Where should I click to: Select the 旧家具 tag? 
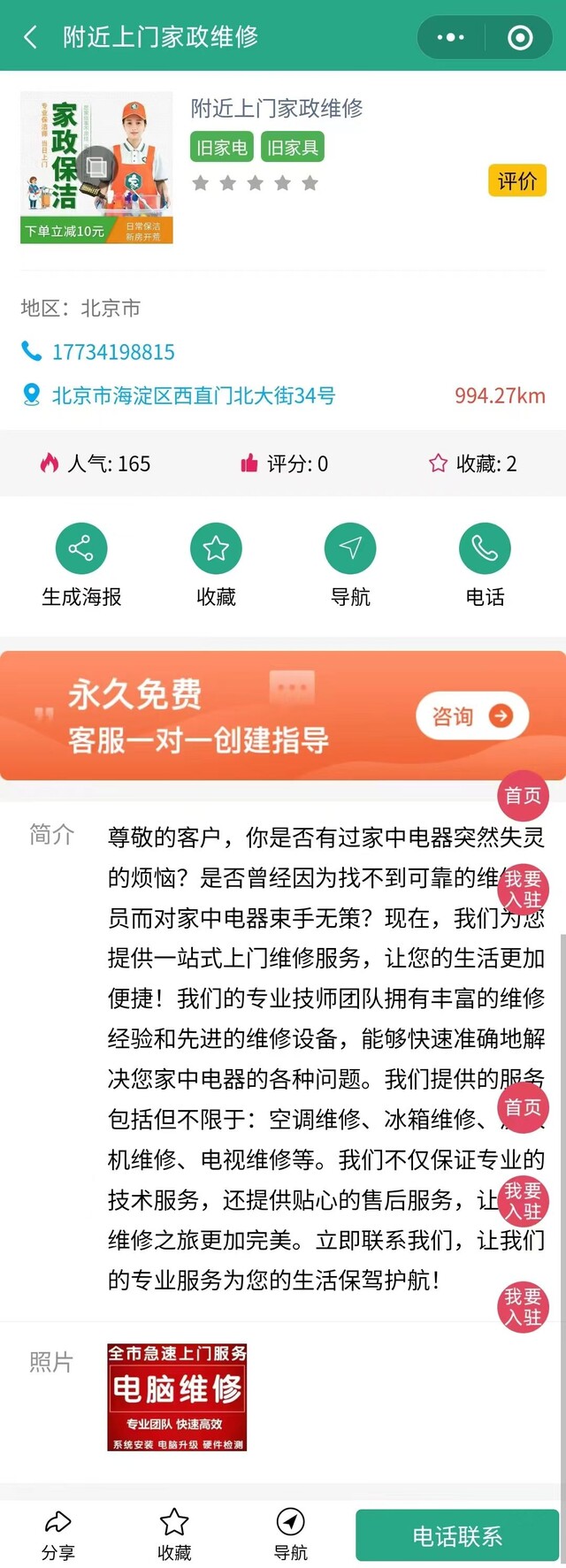[x=293, y=147]
